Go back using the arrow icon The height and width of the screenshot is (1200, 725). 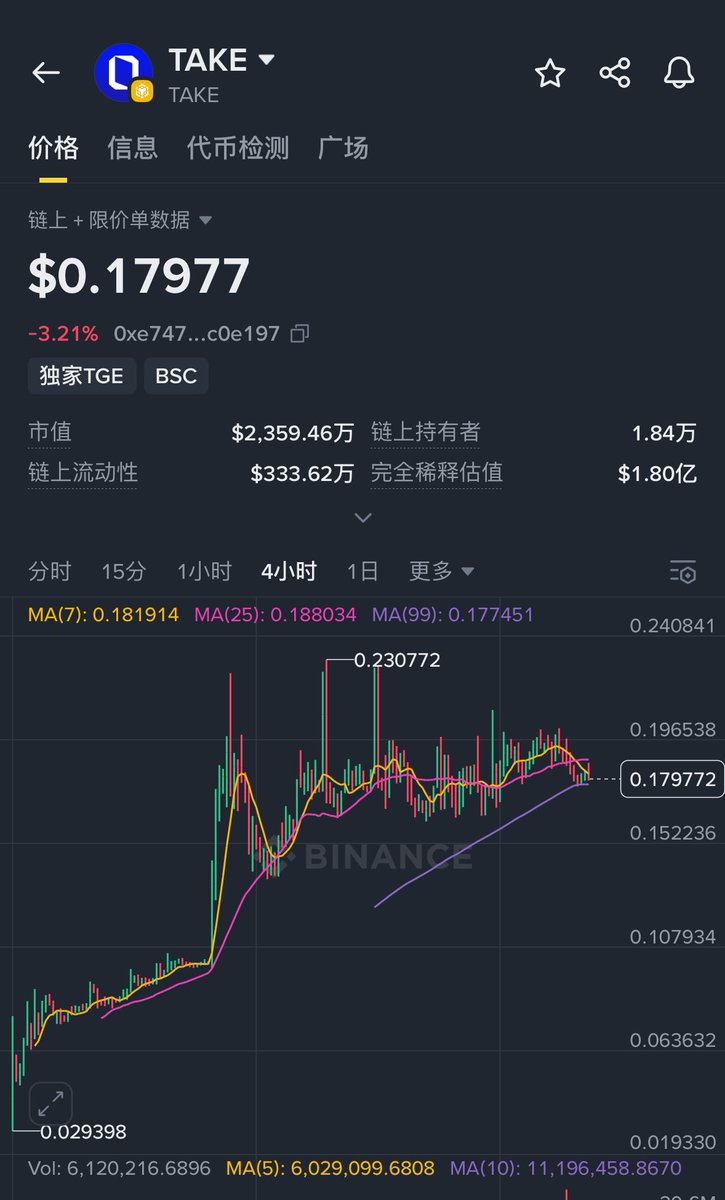(x=46, y=73)
